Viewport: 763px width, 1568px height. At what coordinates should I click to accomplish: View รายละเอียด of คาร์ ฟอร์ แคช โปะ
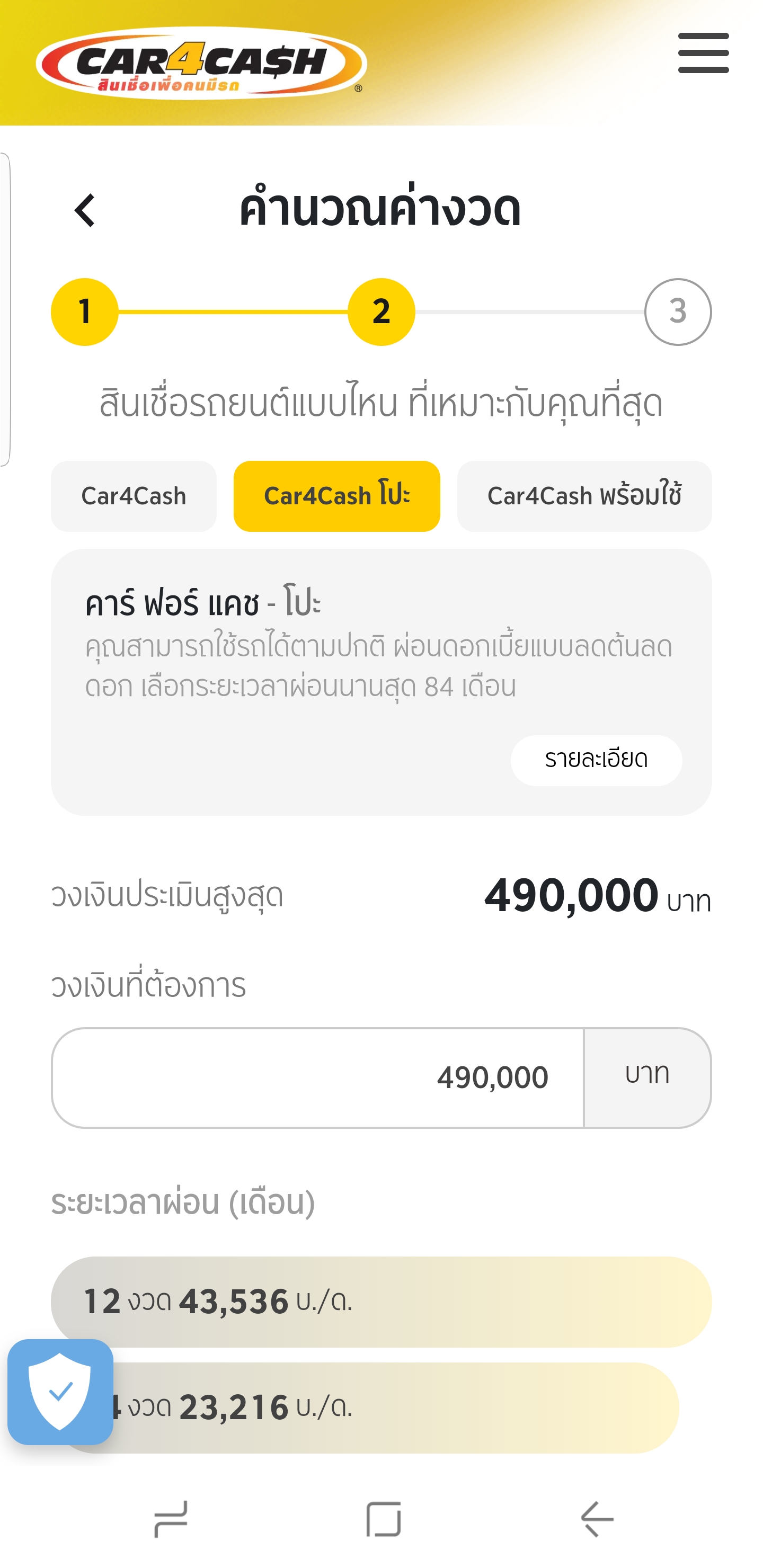click(596, 760)
